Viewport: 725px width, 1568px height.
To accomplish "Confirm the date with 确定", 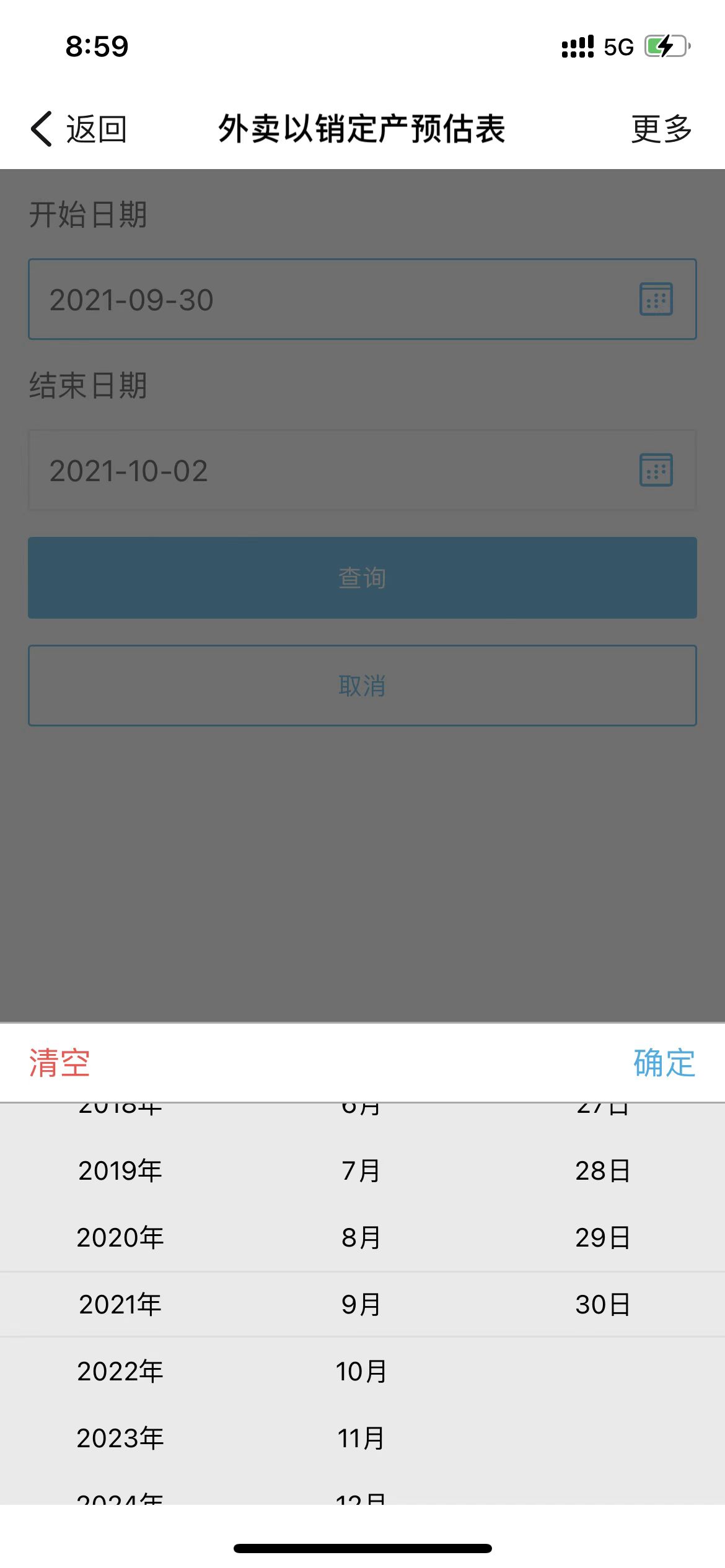I will click(x=664, y=1063).
